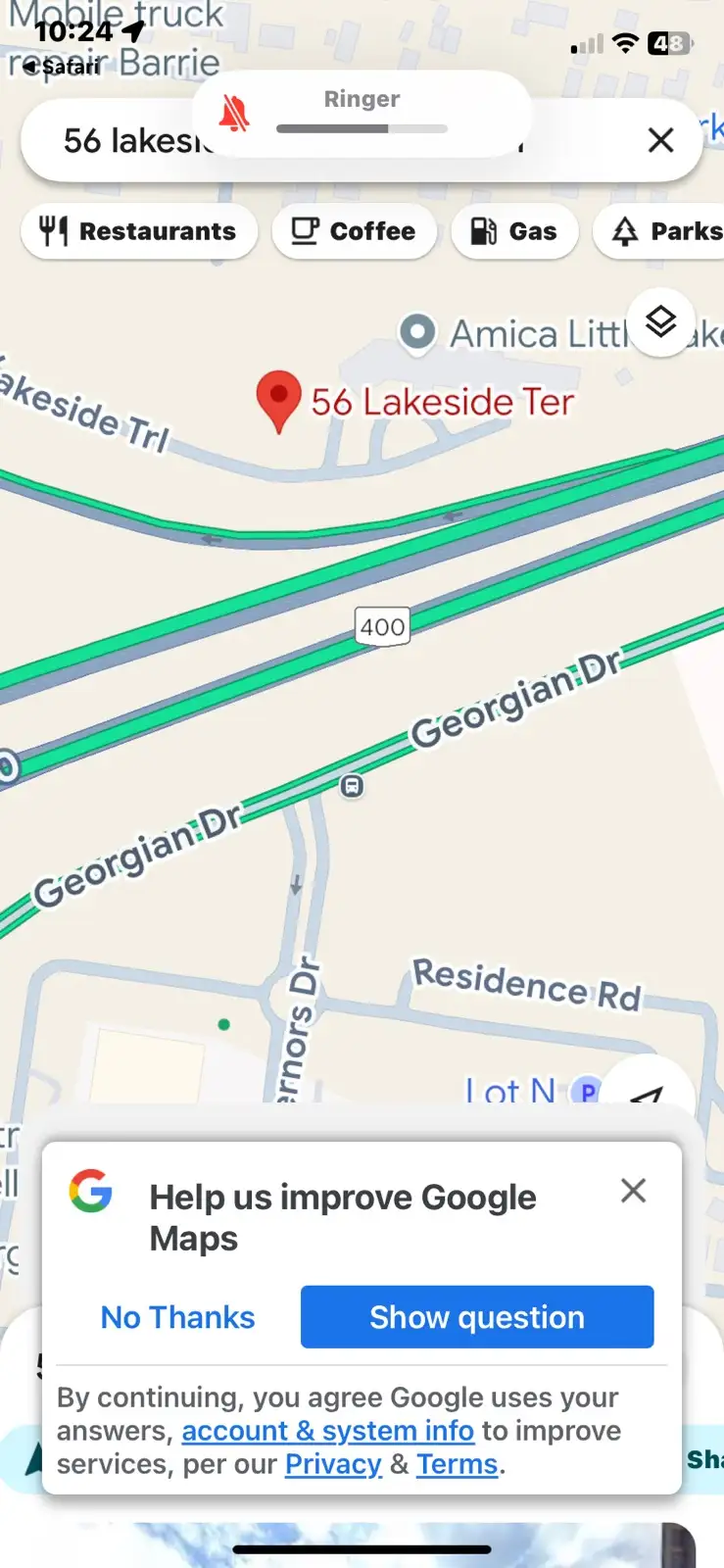Open the Terms link
The image size is (724, 1568).
click(x=458, y=1464)
